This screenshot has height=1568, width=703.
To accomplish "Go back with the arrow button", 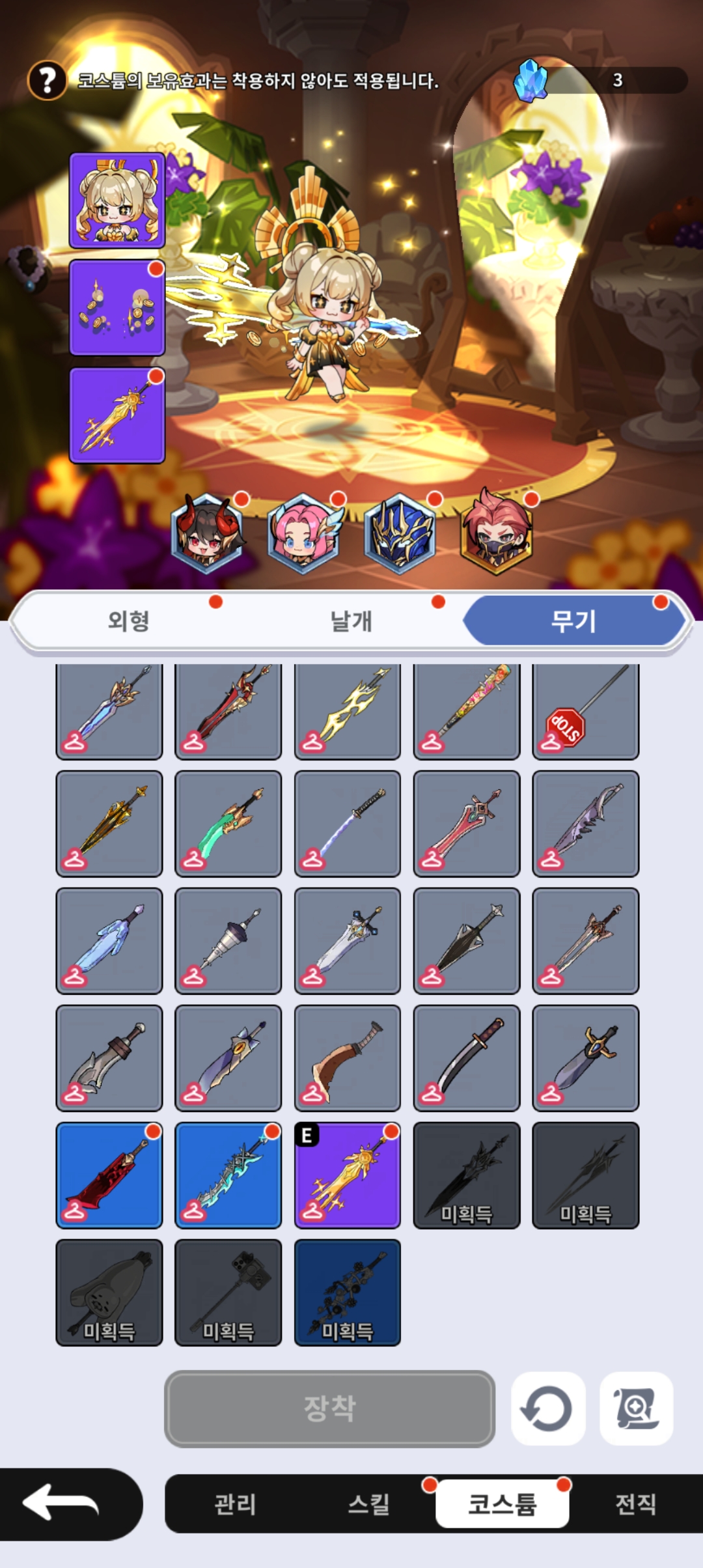I will [x=65, y=1503].
